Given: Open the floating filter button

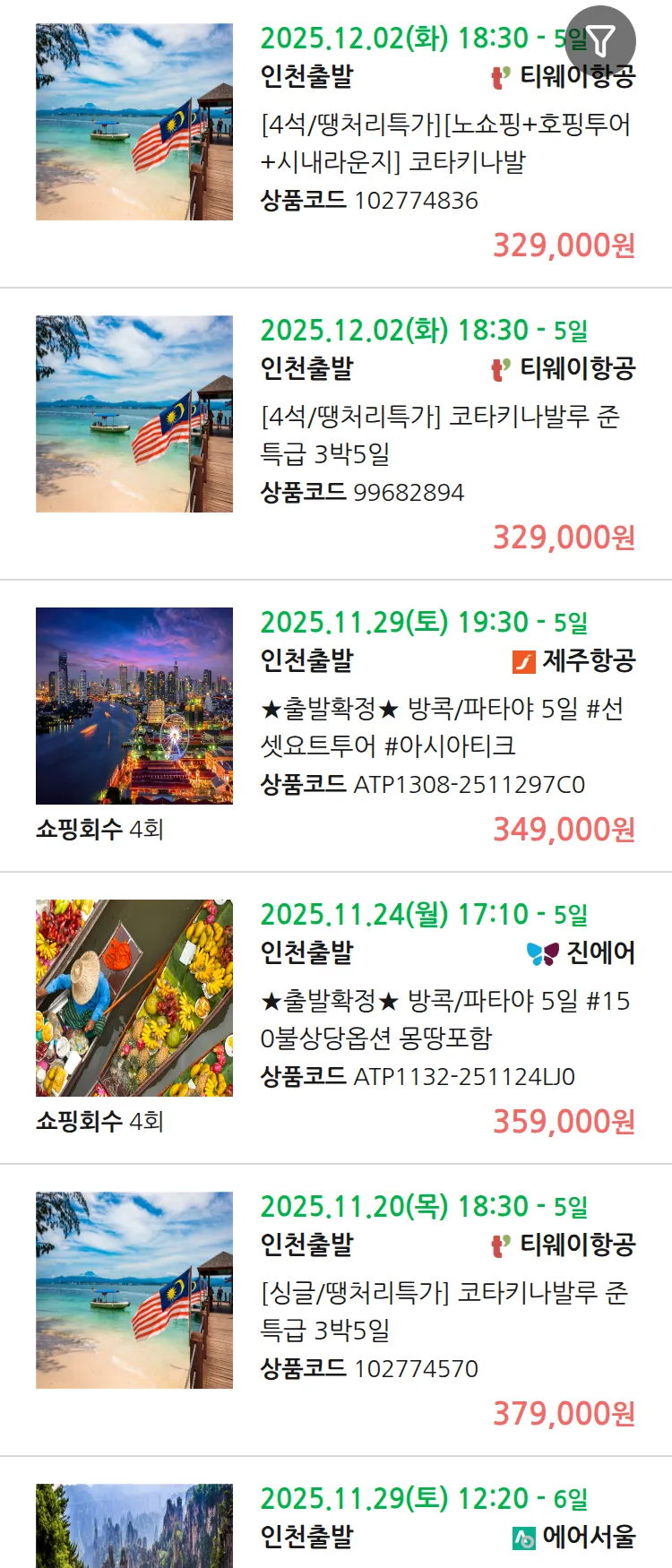Looking at the screenshot, I should (x=600, y=40).
